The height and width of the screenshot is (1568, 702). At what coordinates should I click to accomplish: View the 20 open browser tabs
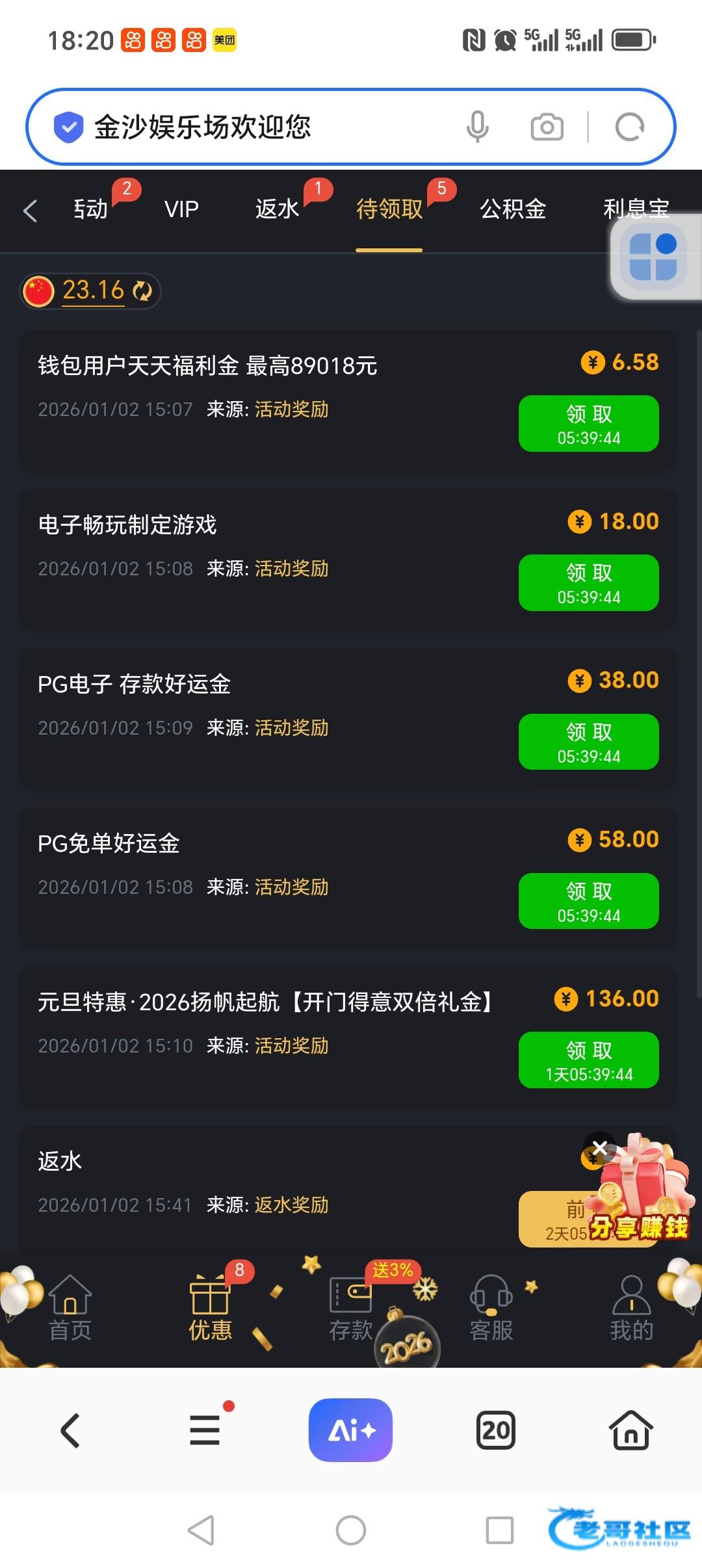pos(496,1430)
